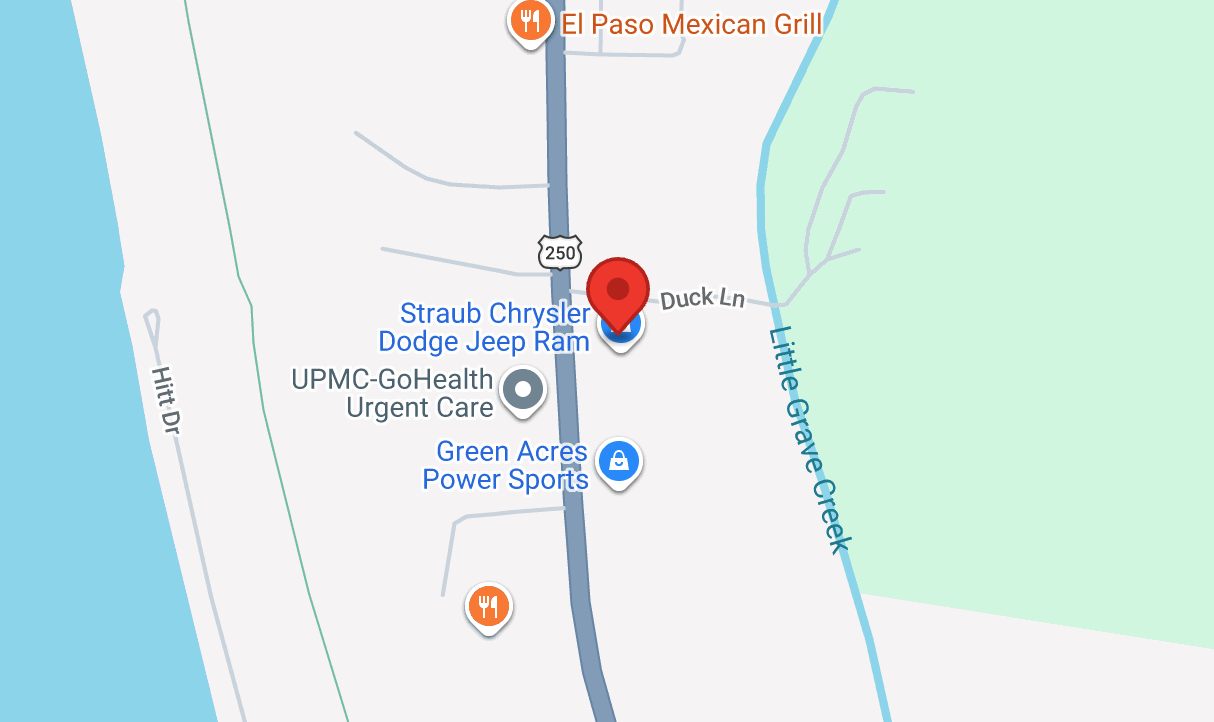
Task: Tap the red dropped location pin
Action: [x=618, y=291]
